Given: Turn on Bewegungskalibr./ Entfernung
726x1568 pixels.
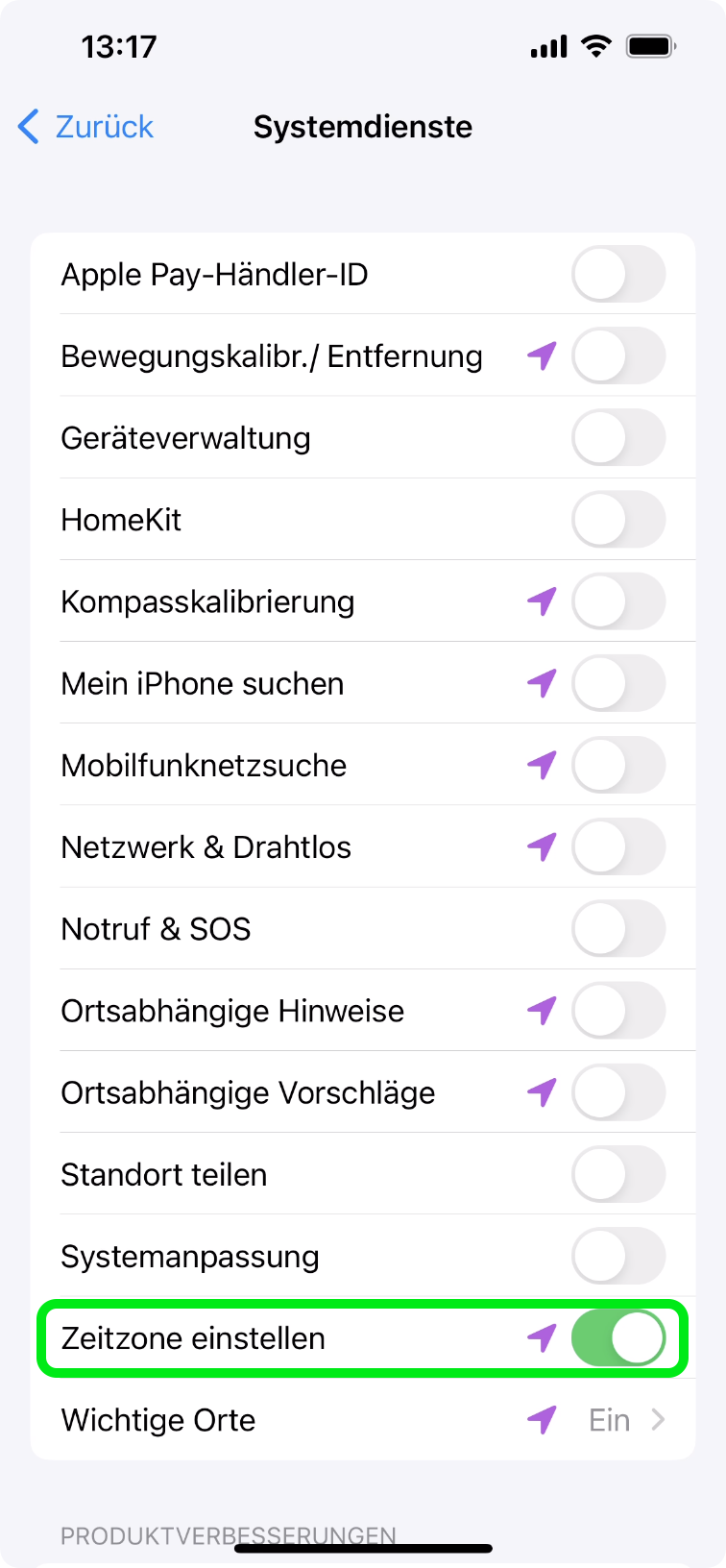Looking at the screenshot, I should 617,356.
